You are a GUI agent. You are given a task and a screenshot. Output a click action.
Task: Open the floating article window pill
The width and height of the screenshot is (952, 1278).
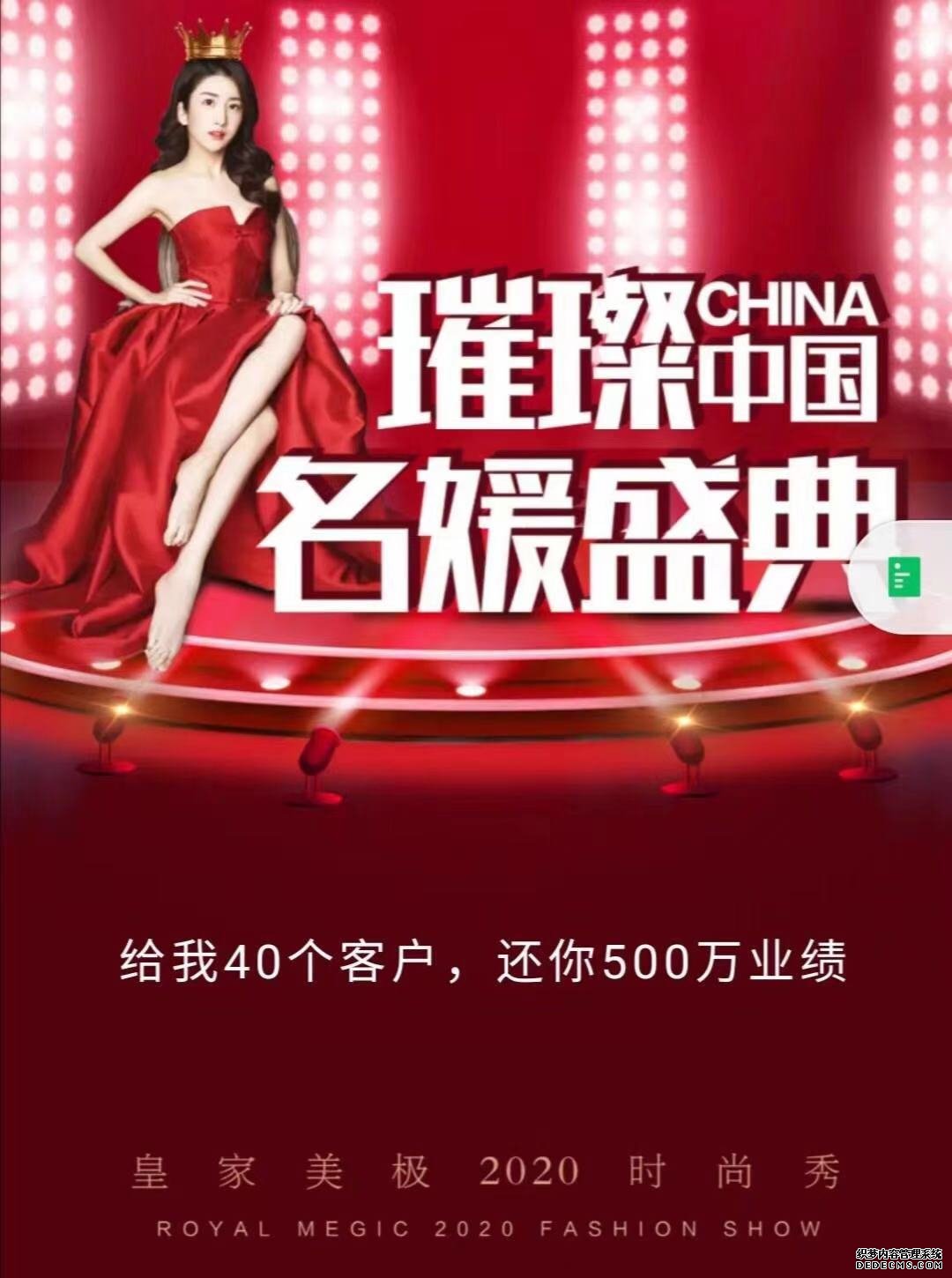point(904,577)
